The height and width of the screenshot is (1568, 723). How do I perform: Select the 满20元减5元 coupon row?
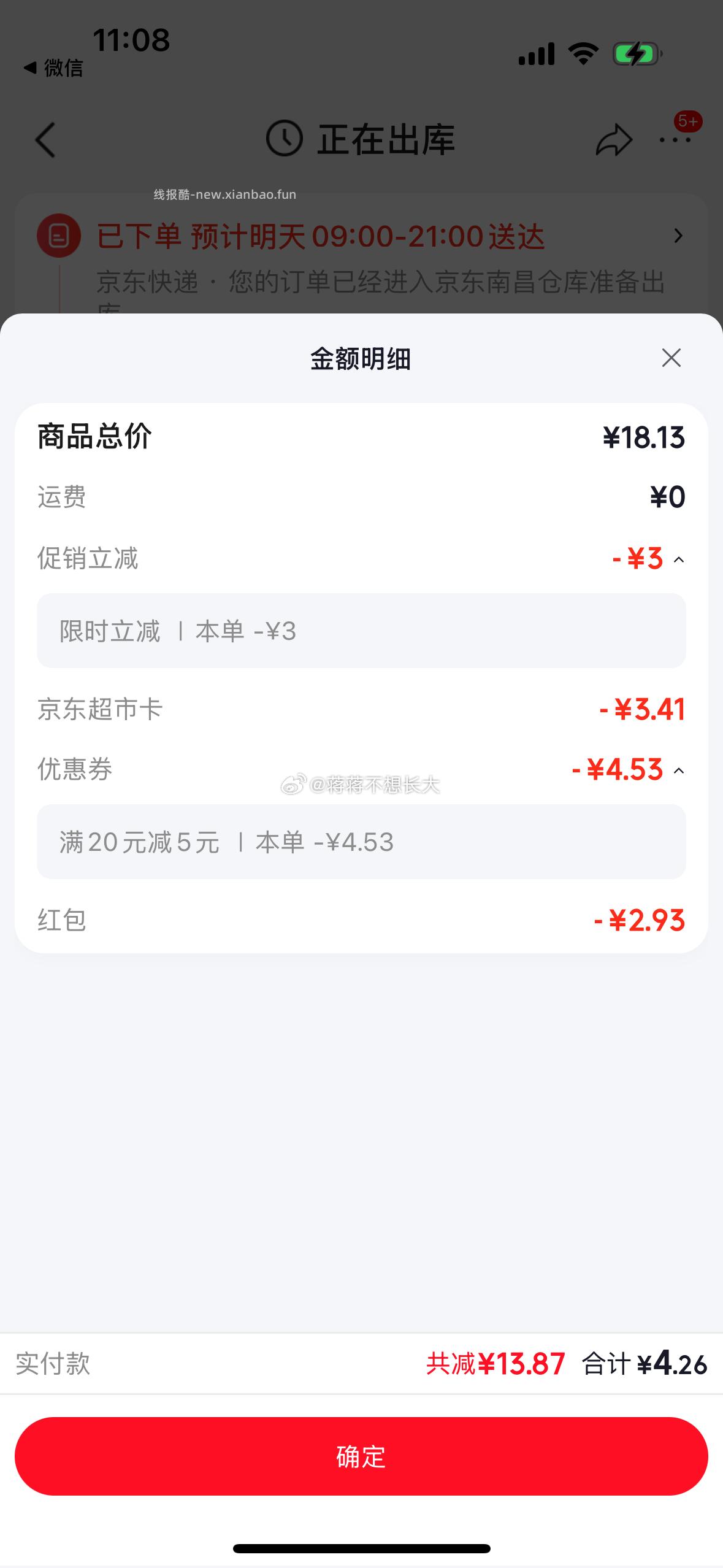point(361,841)
